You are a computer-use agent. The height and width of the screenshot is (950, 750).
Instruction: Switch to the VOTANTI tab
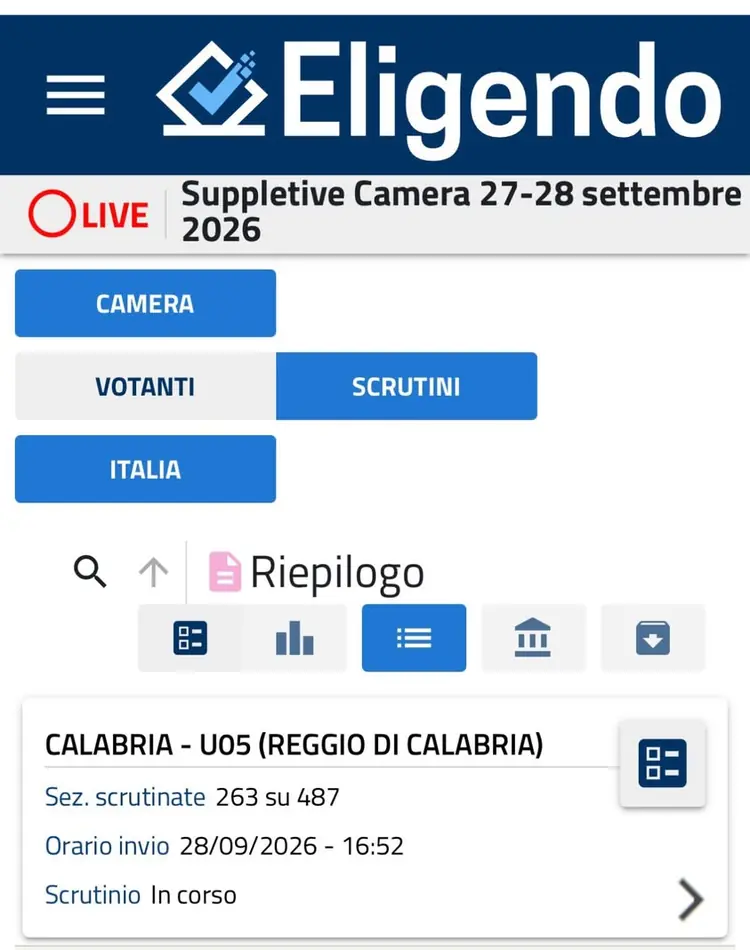click(145, 387)
